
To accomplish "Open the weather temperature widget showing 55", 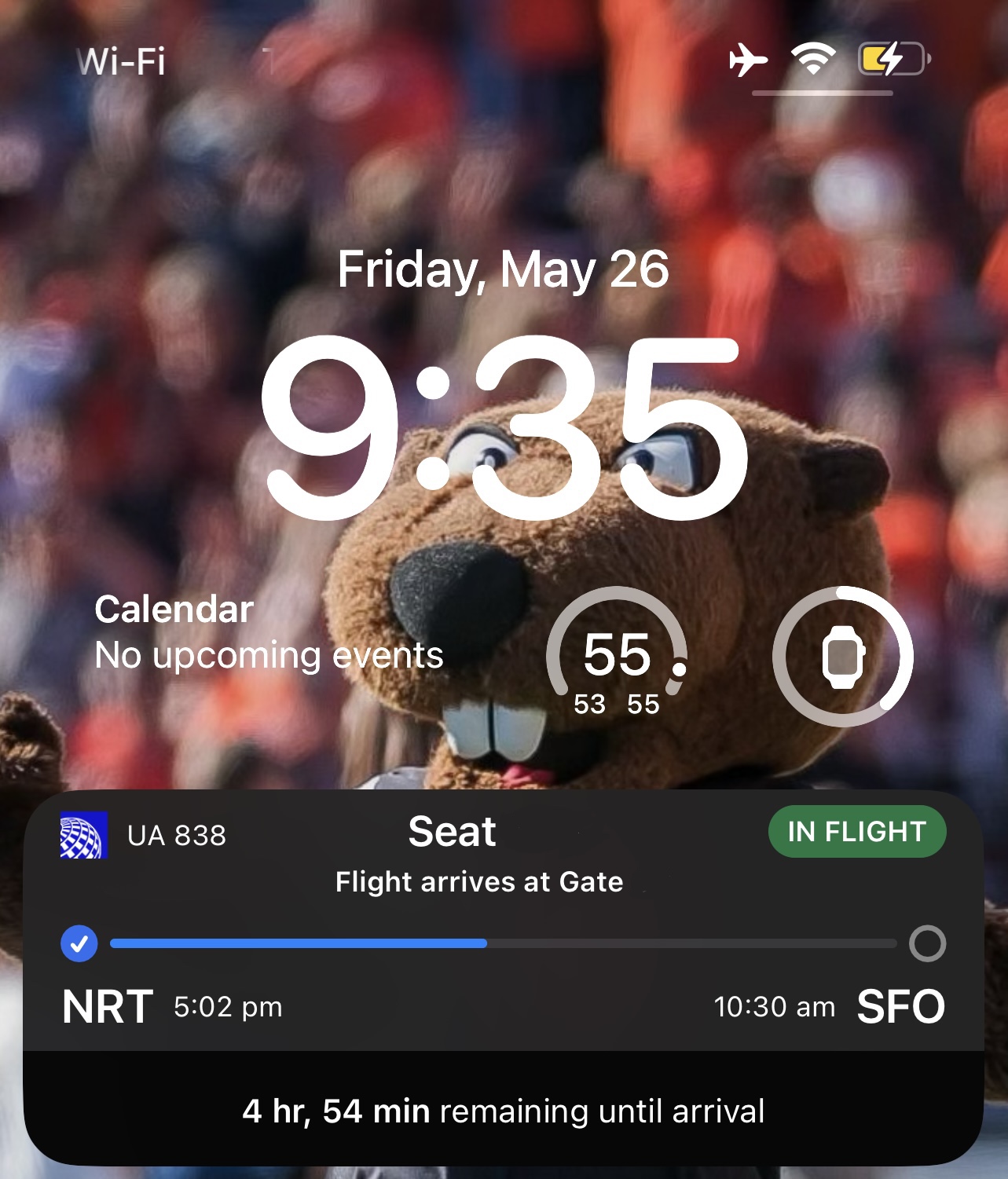I will coord(617,657).
